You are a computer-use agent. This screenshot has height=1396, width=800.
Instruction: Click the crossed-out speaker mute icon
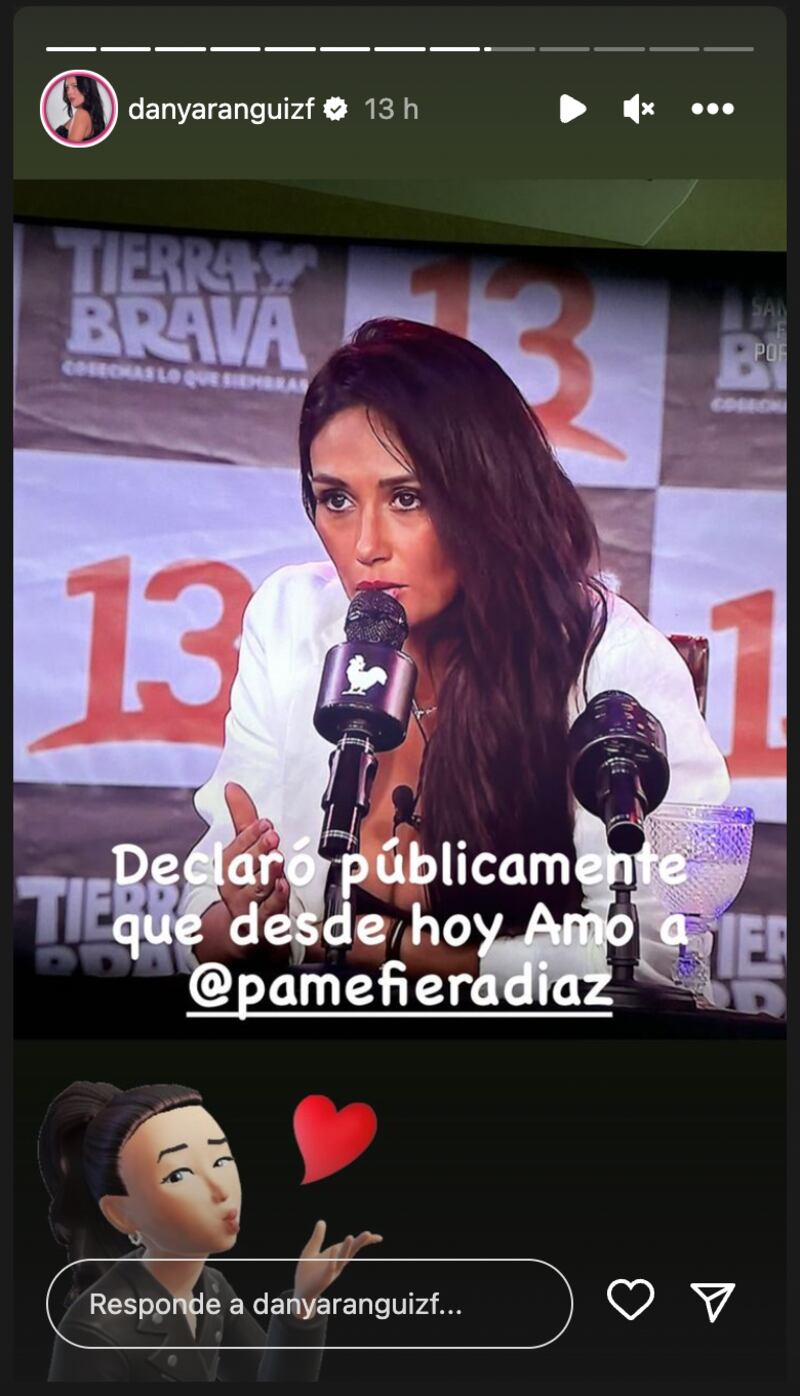[x=640, y=110]
